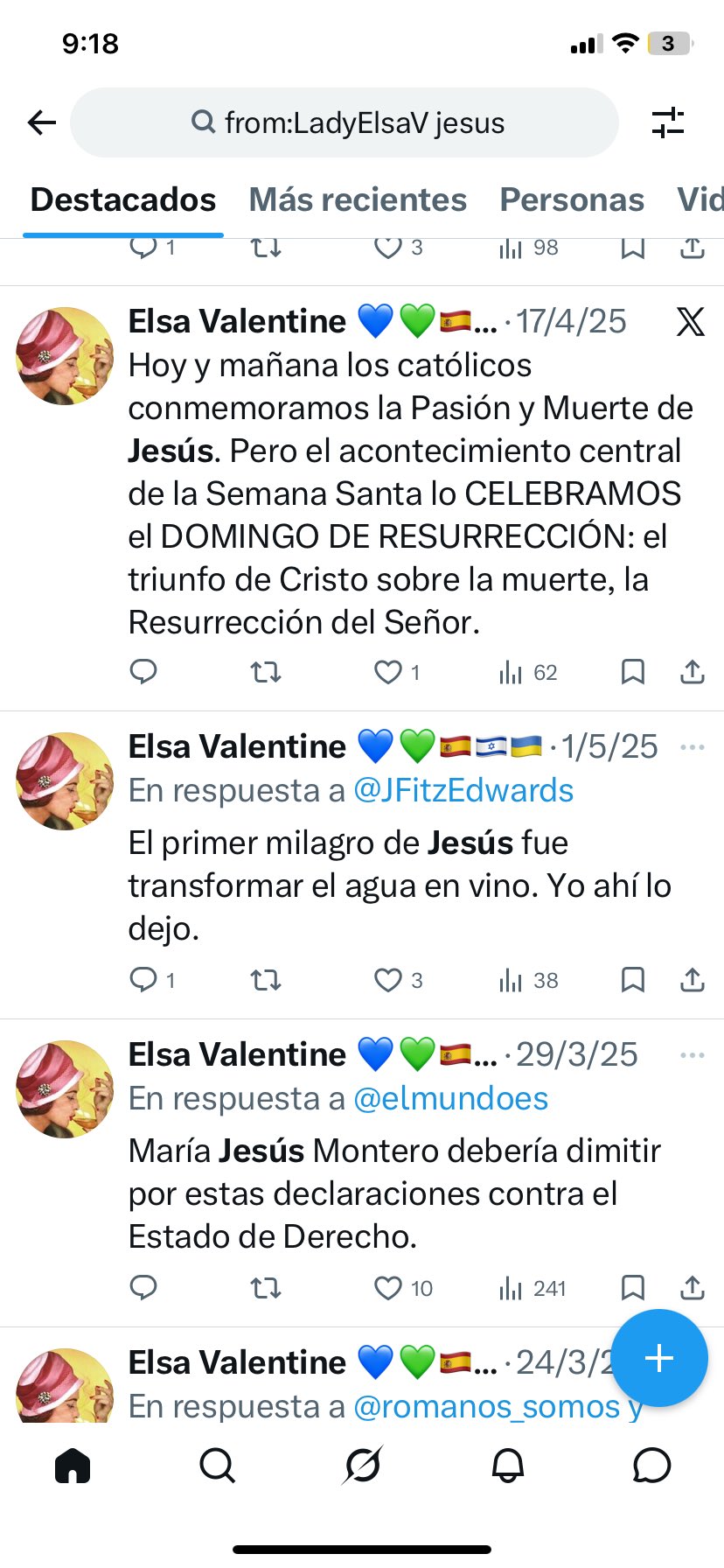Image resolution: width=724 pixels, height=1568 pixels.
Task: Open the @elmundoes profile link
Action: coord(450,1098)
